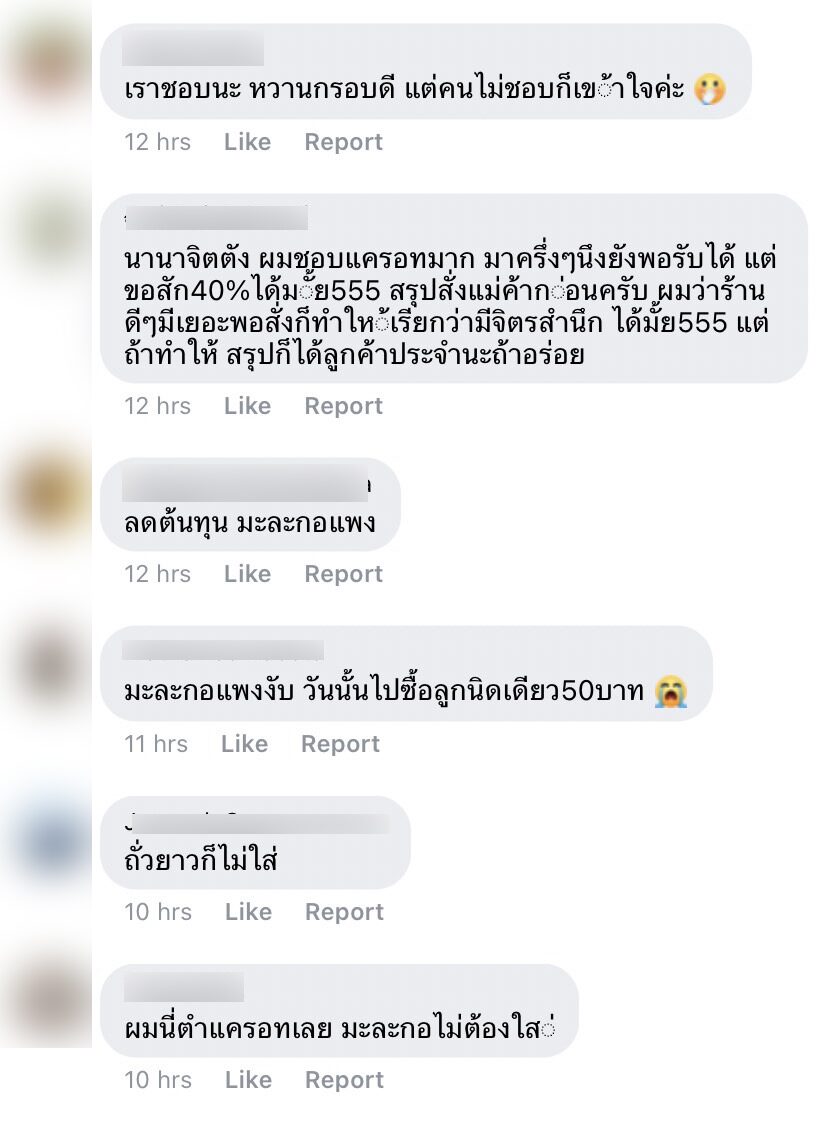Like the comment 'ลดต้นทุน มะละกอแพง'

[x=247, y=574]
